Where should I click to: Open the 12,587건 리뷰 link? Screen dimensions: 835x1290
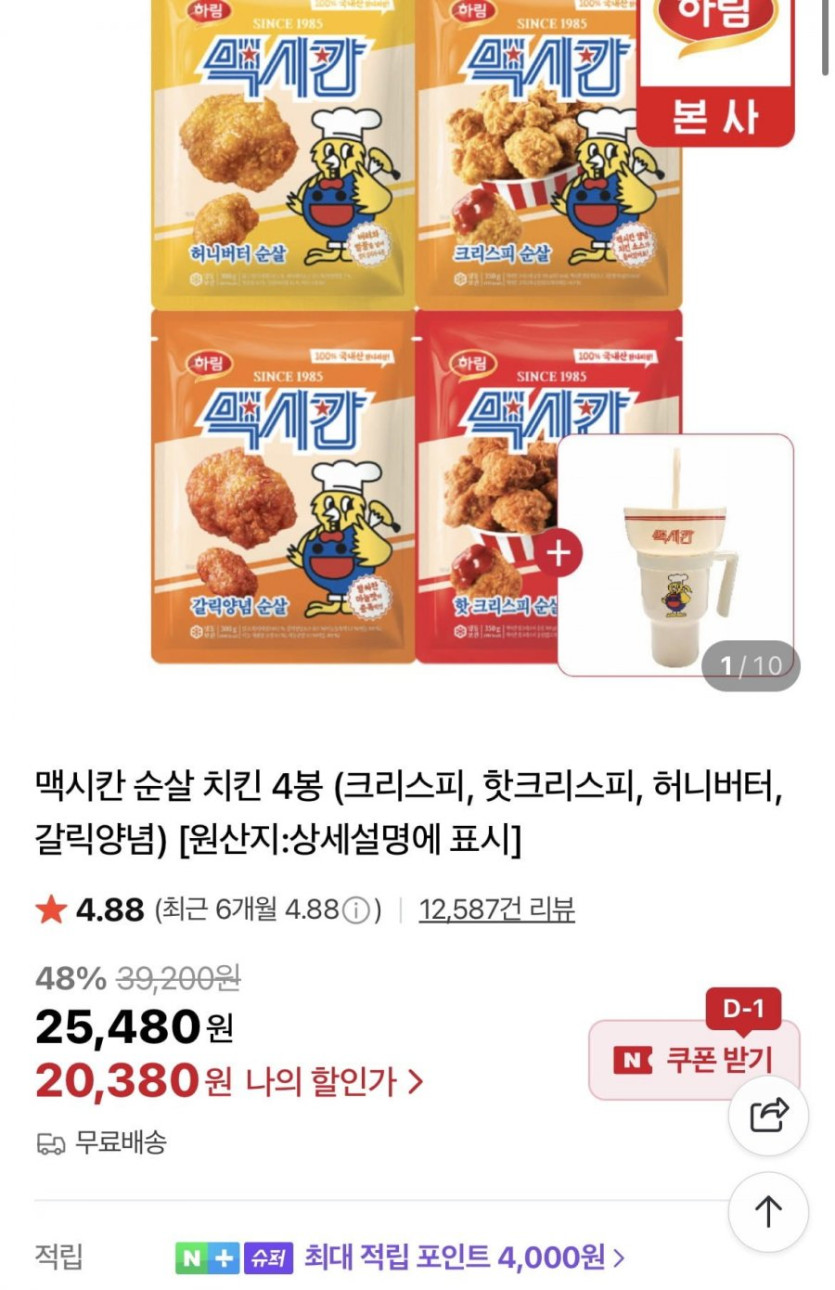point(496,909)
